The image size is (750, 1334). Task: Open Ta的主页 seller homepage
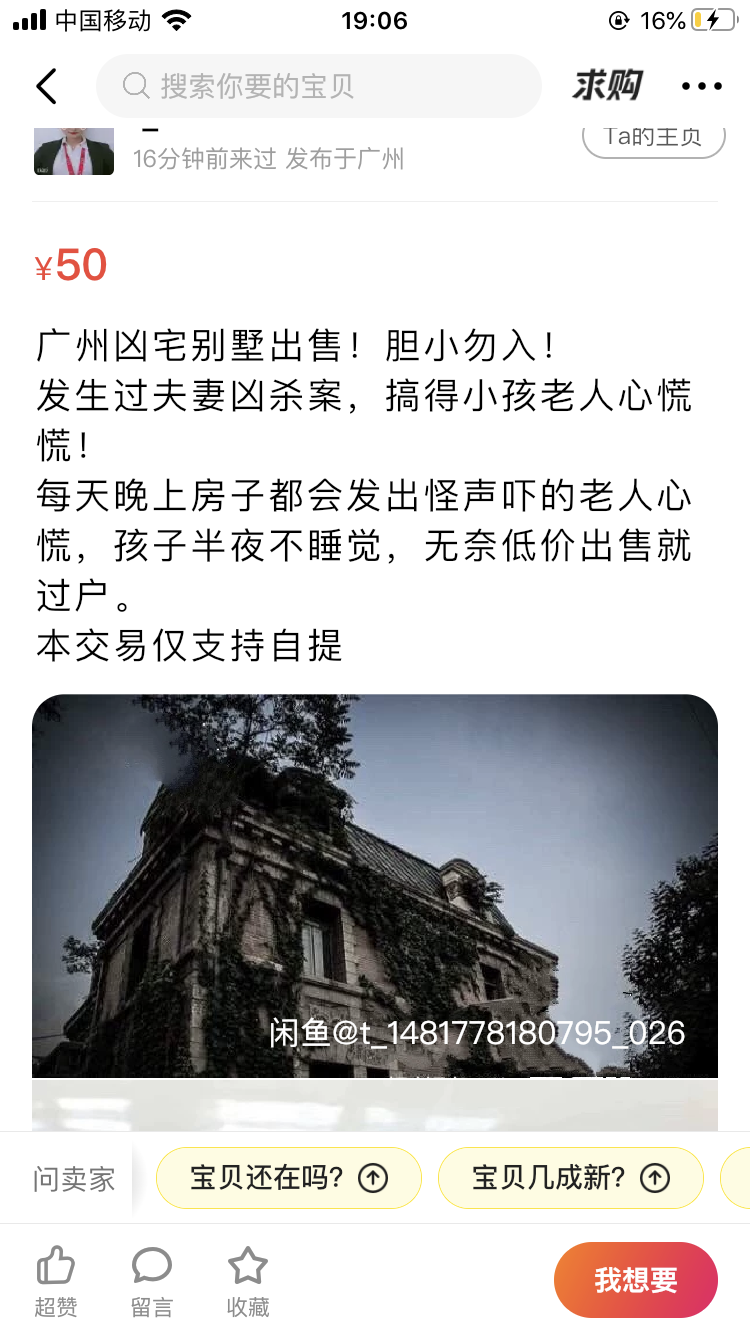tap(653, 138)
